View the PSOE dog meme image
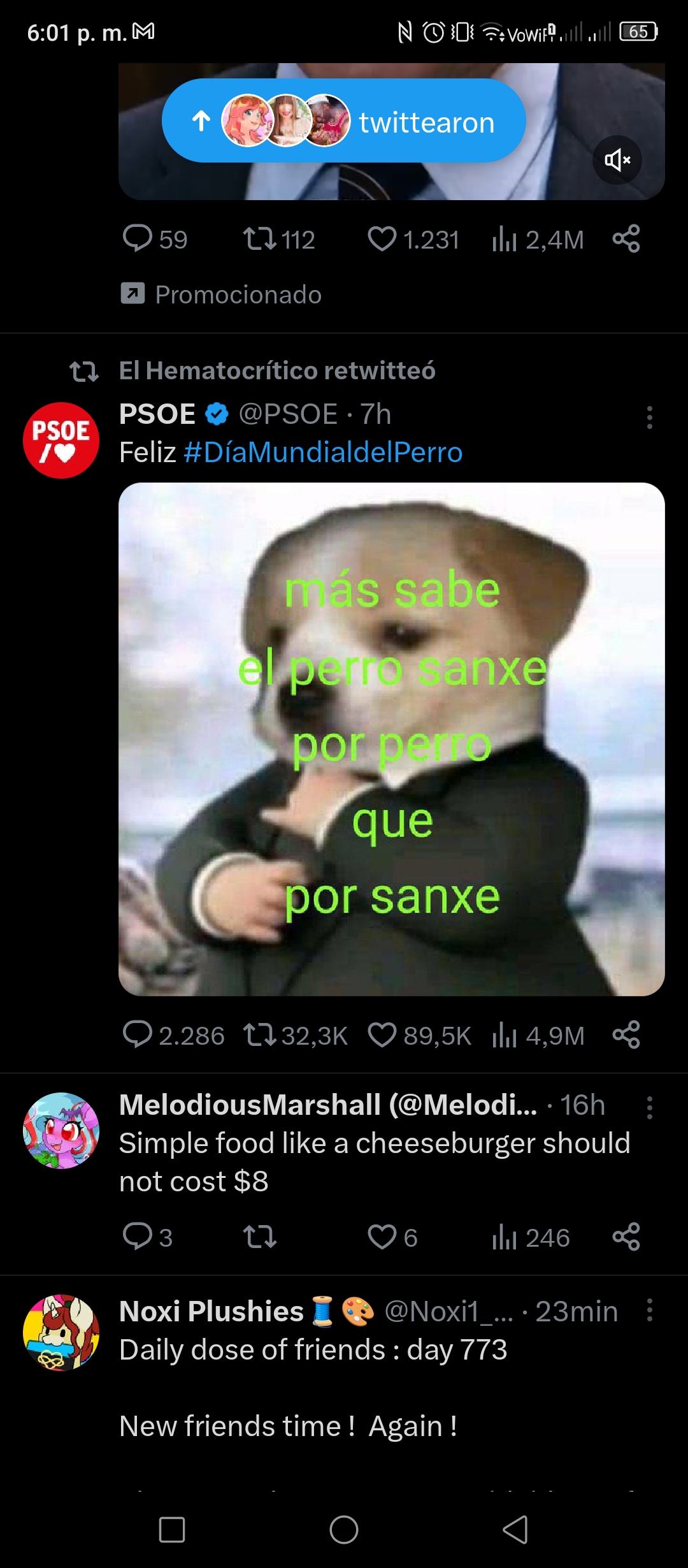This screenshot has width=688, height=1568. pos(392,739)
